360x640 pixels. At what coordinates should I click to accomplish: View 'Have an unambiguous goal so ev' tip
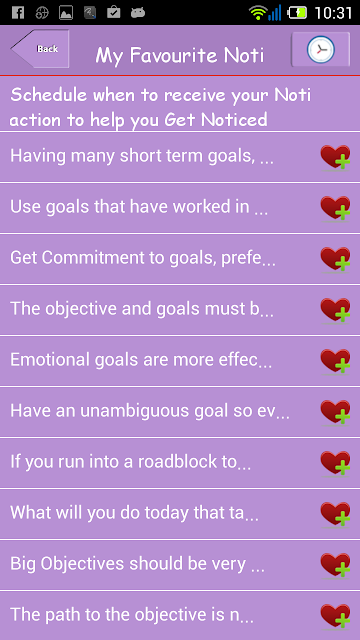pos(180,412)
